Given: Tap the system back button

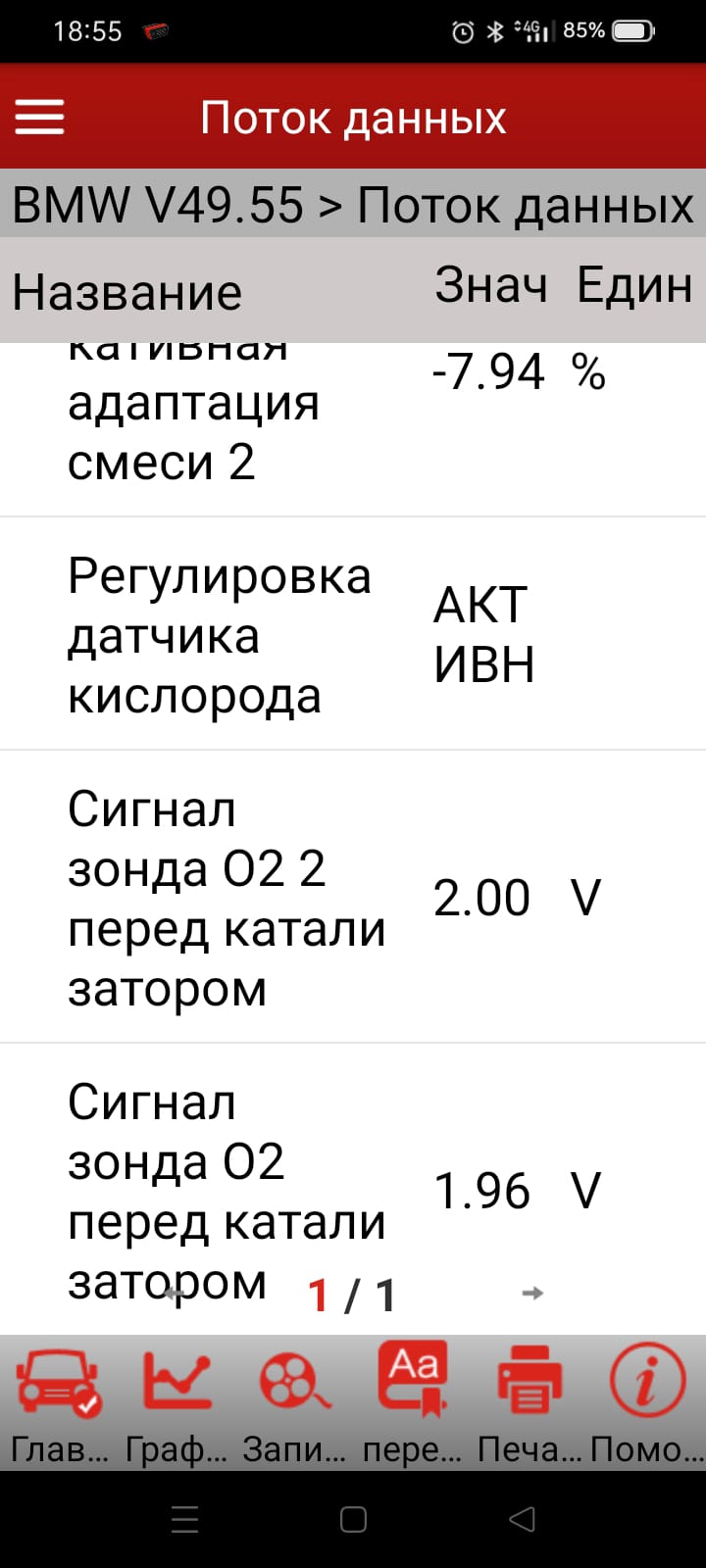Looking at the screenshot, I should [523, 1519].
